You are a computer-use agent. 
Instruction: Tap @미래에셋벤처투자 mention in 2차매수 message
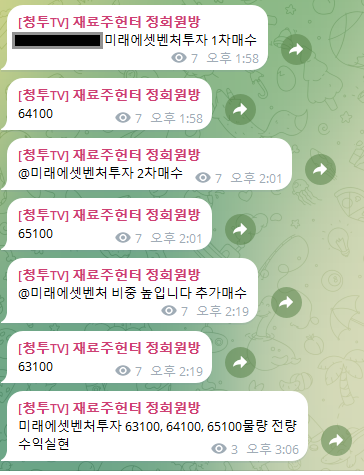click(x=76, y=173)
